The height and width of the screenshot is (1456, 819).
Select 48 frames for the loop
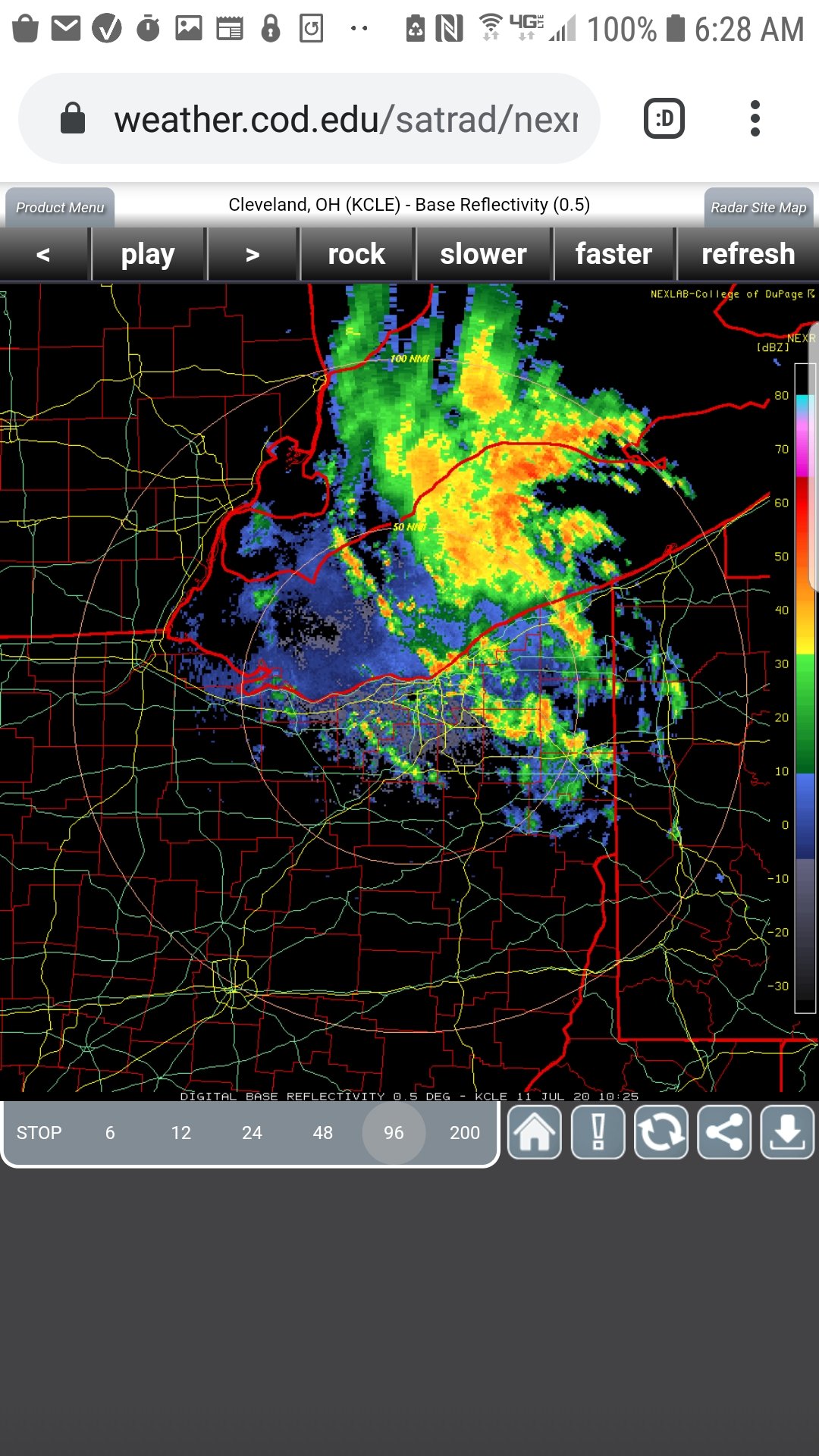pos(323,1133)
